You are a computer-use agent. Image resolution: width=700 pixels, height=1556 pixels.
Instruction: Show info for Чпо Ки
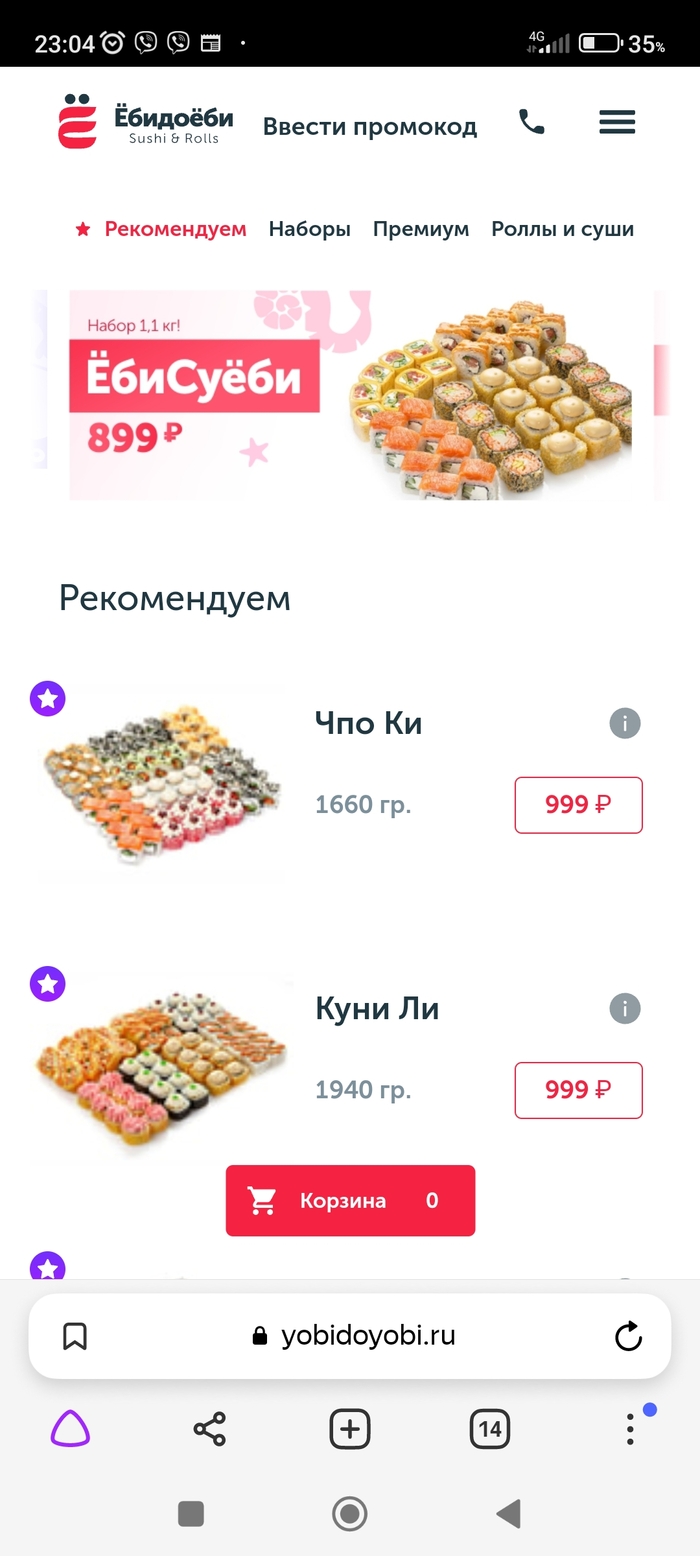point(625,723)
